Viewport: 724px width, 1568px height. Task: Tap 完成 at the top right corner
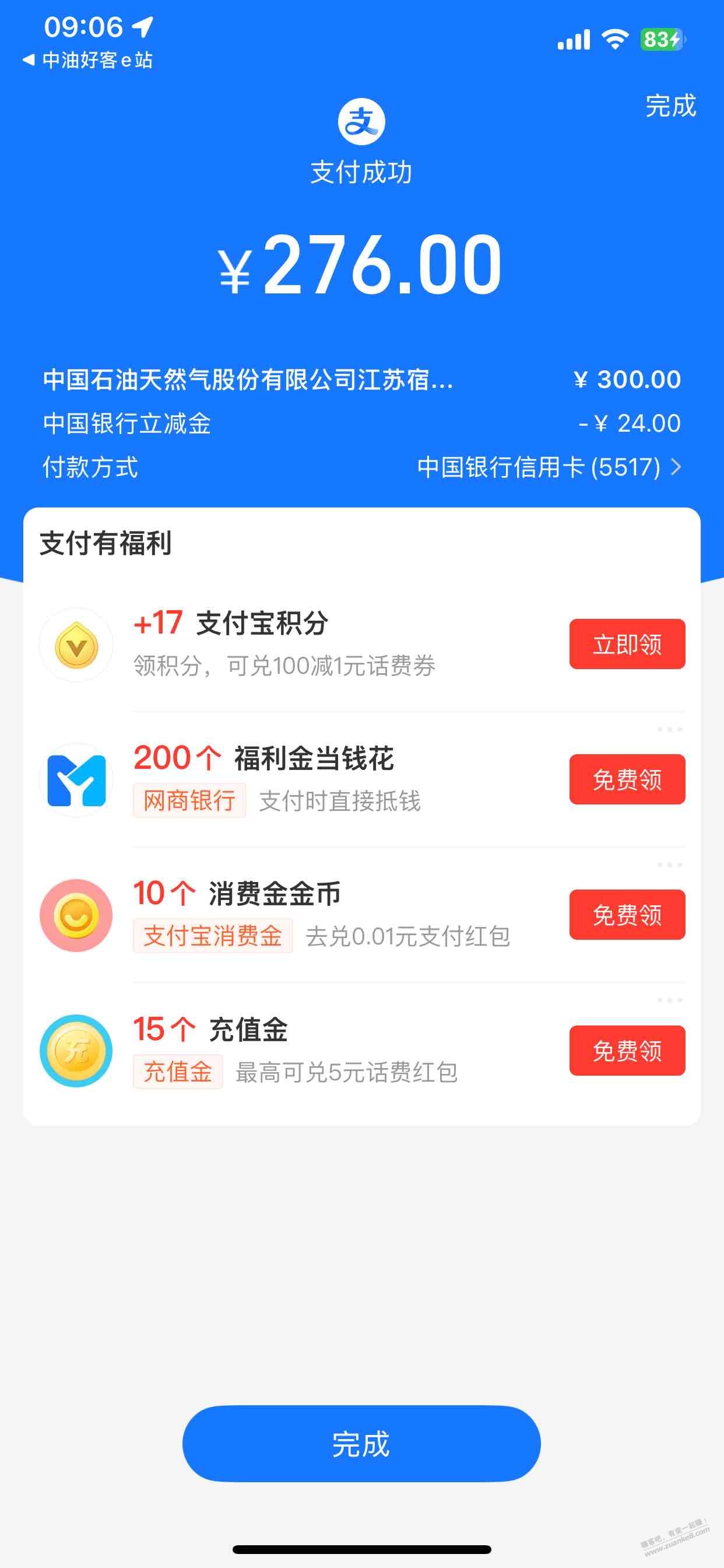[x=670, y=106]
